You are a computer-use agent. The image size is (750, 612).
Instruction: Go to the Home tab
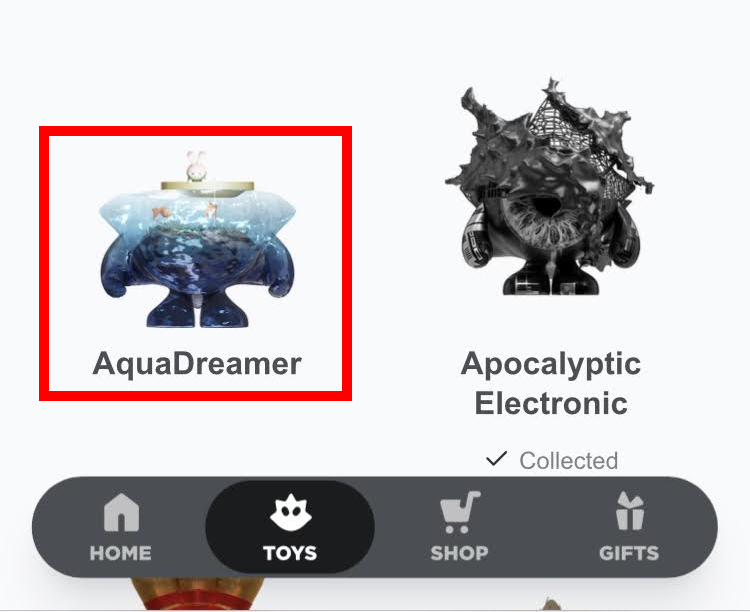point(120,527)
